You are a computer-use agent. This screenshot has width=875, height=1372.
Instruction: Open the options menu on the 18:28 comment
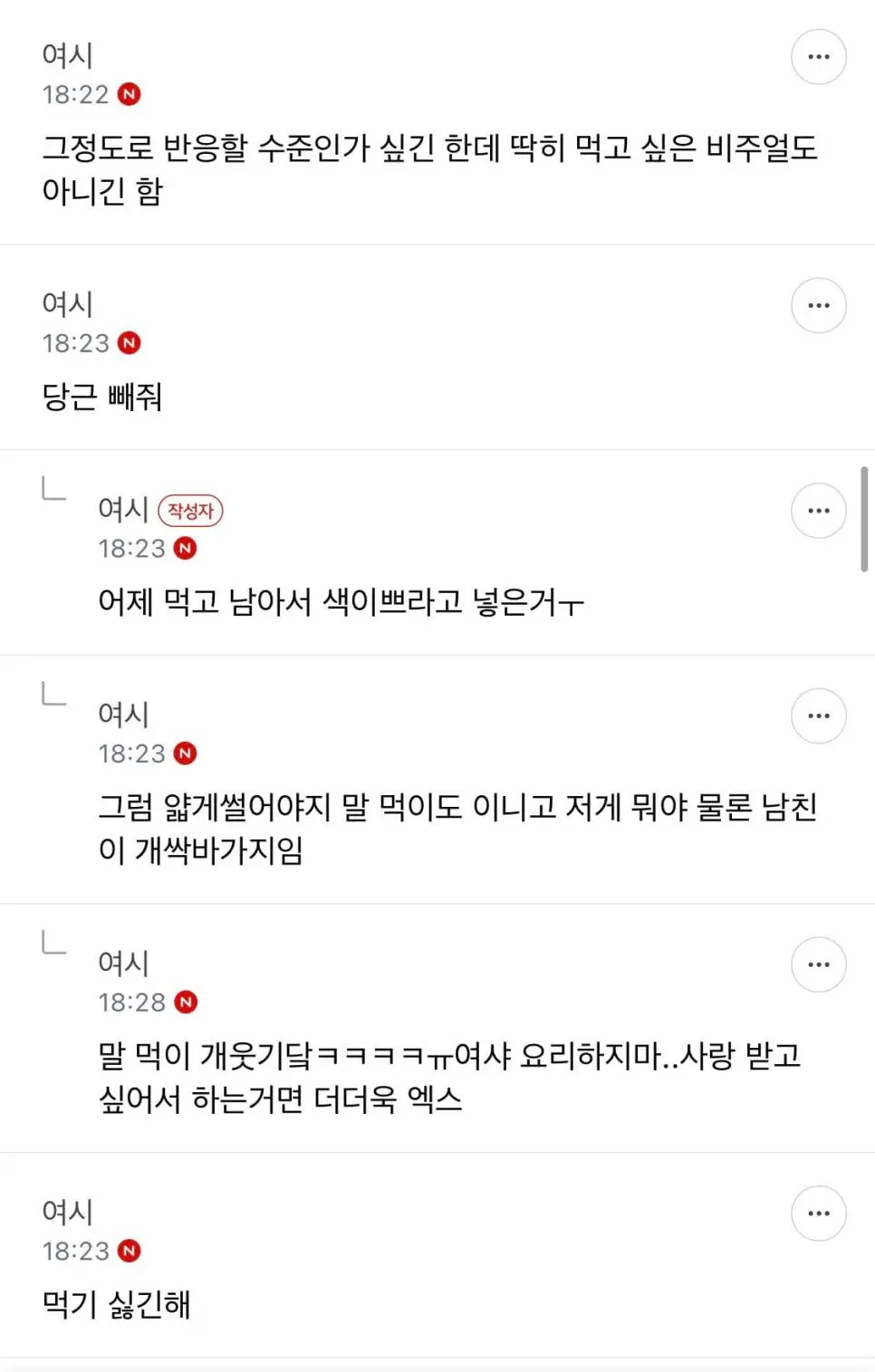[818, 964]
